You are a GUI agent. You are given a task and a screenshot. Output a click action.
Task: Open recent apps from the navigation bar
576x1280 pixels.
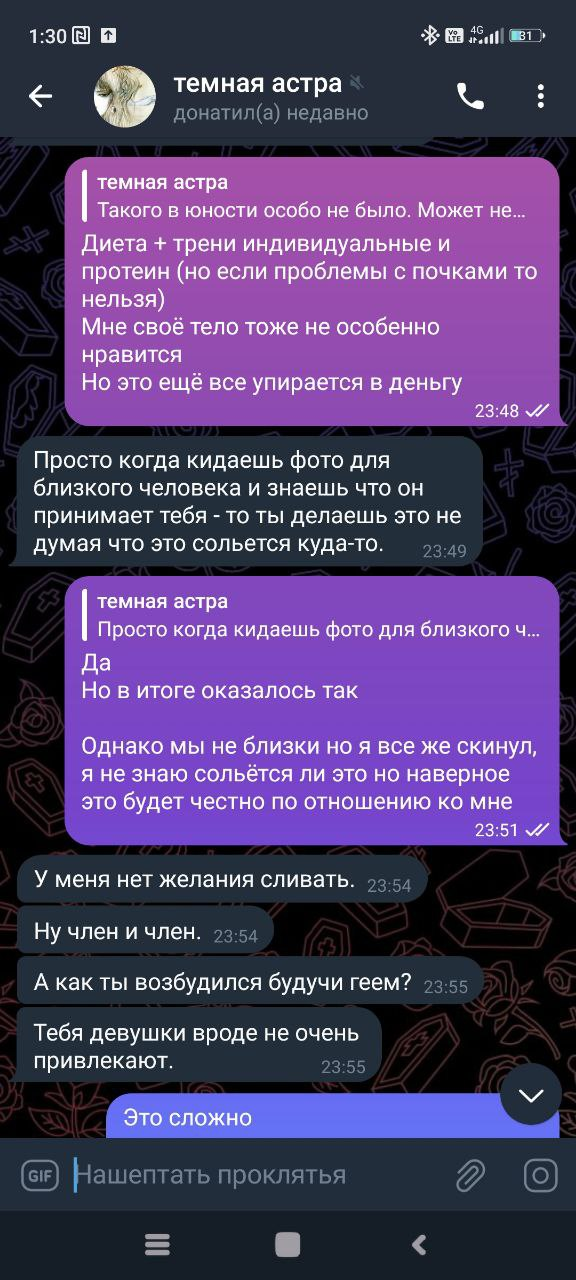[157, 1244]
